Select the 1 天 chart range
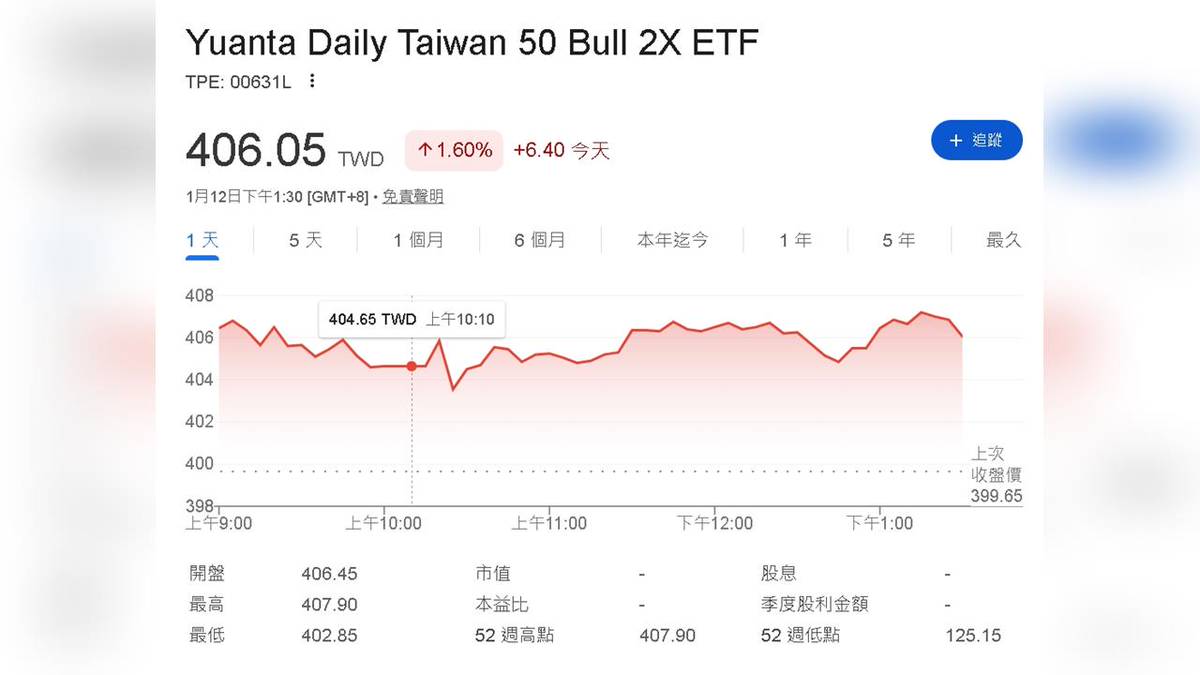 click(202, 240)
